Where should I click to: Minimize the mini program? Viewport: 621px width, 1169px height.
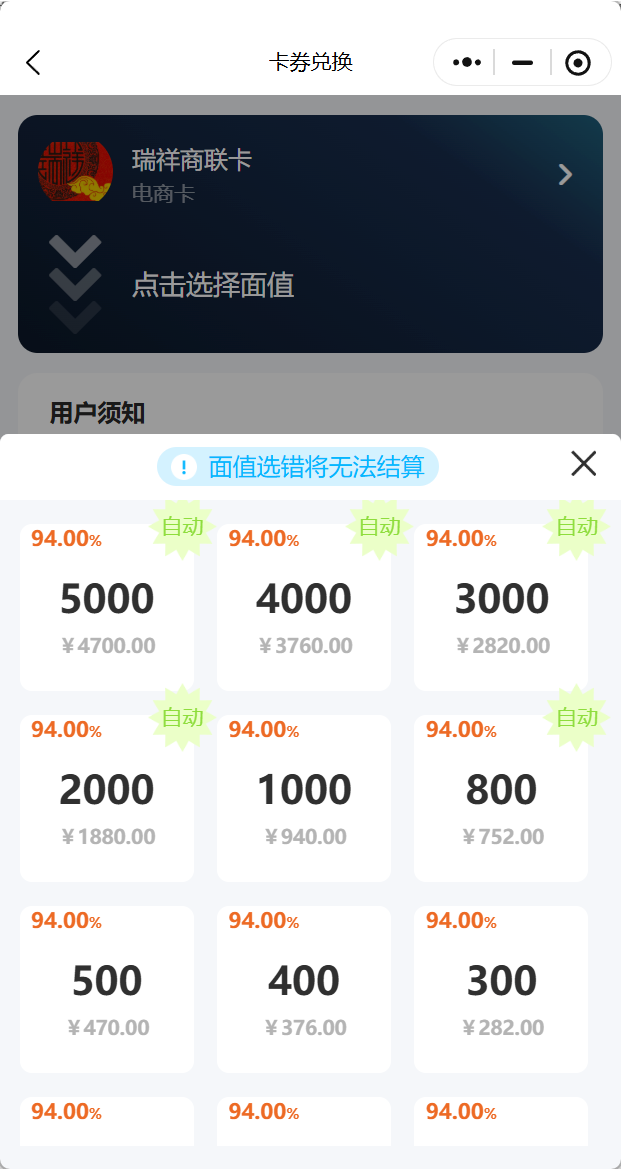pyautogui.click(x=522, y=63)
